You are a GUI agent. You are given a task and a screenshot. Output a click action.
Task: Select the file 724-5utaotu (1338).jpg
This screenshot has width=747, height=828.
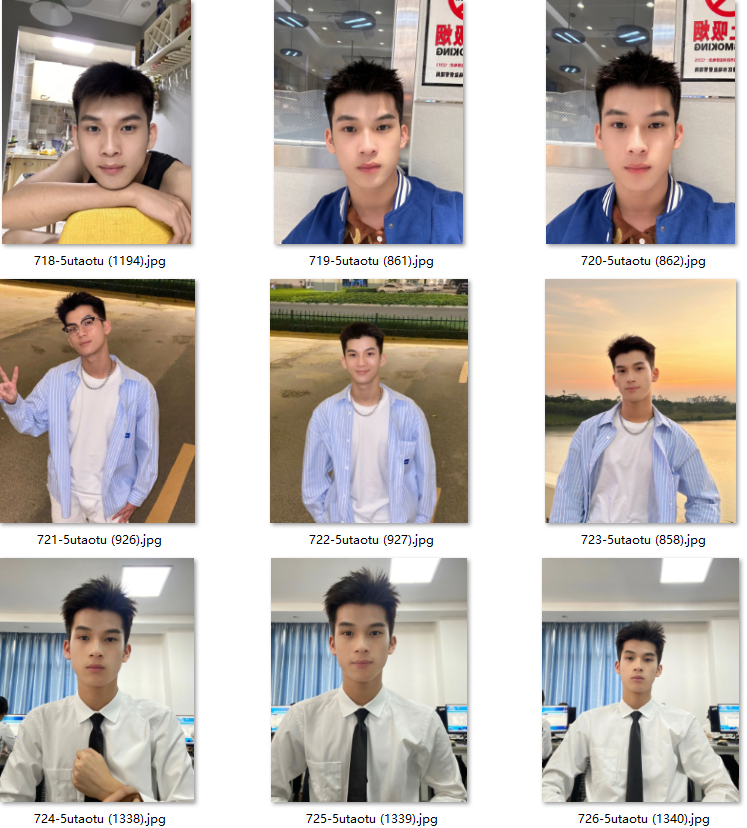click(98, 680)
